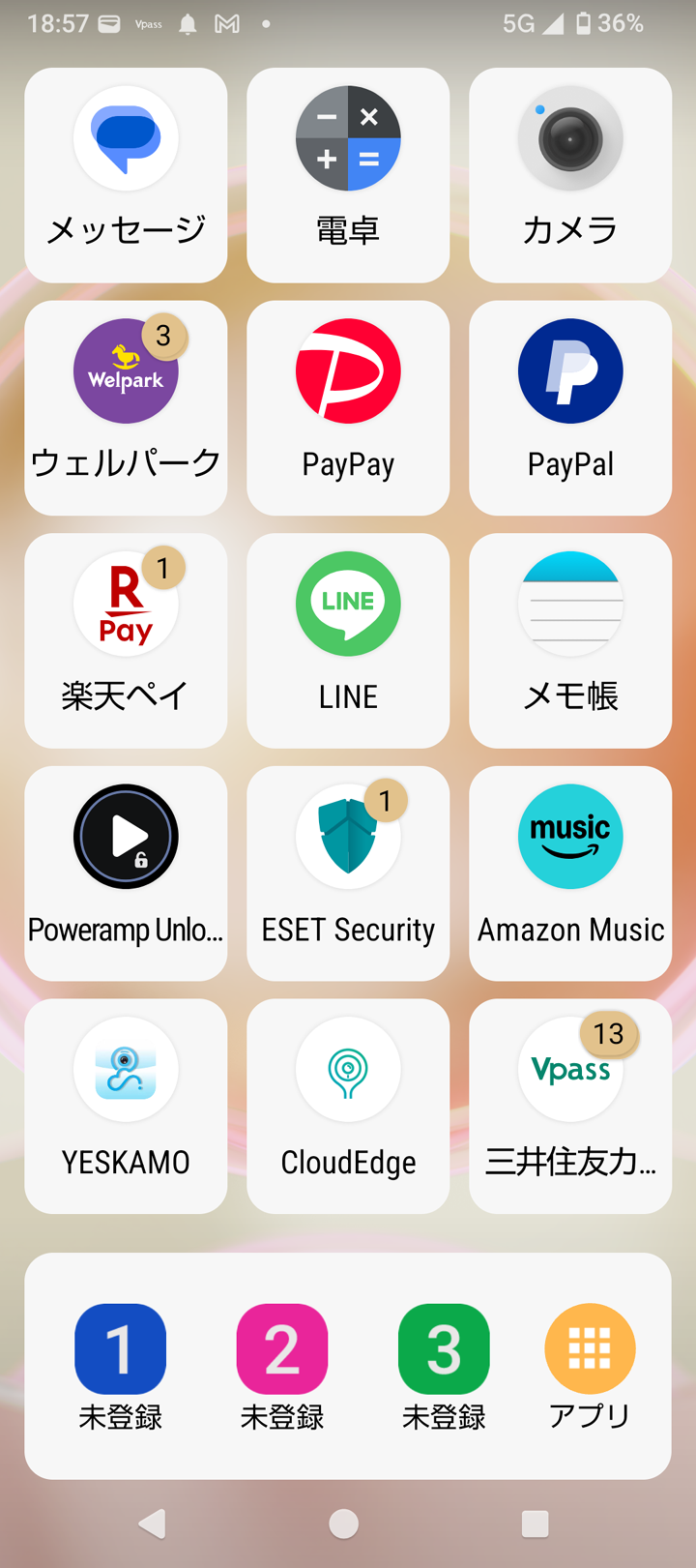Tap the system back button
The width and height of the screenshot is (696, 1568).
coord(153,1524)
